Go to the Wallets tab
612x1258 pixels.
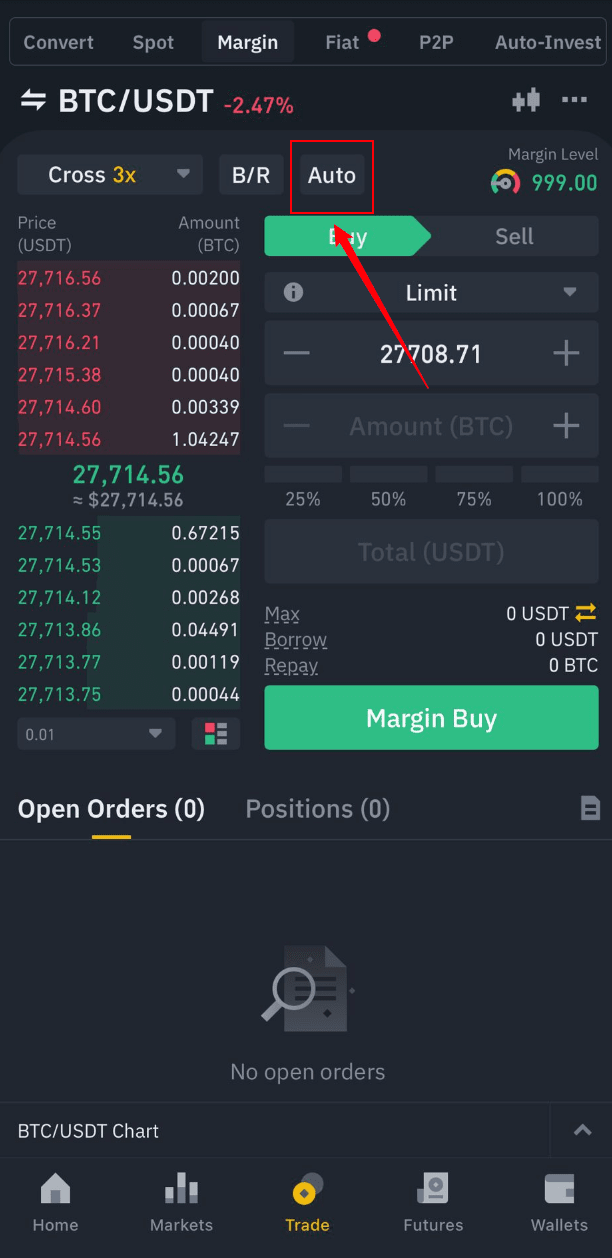pyautogui.click(x=559, y=1203)
